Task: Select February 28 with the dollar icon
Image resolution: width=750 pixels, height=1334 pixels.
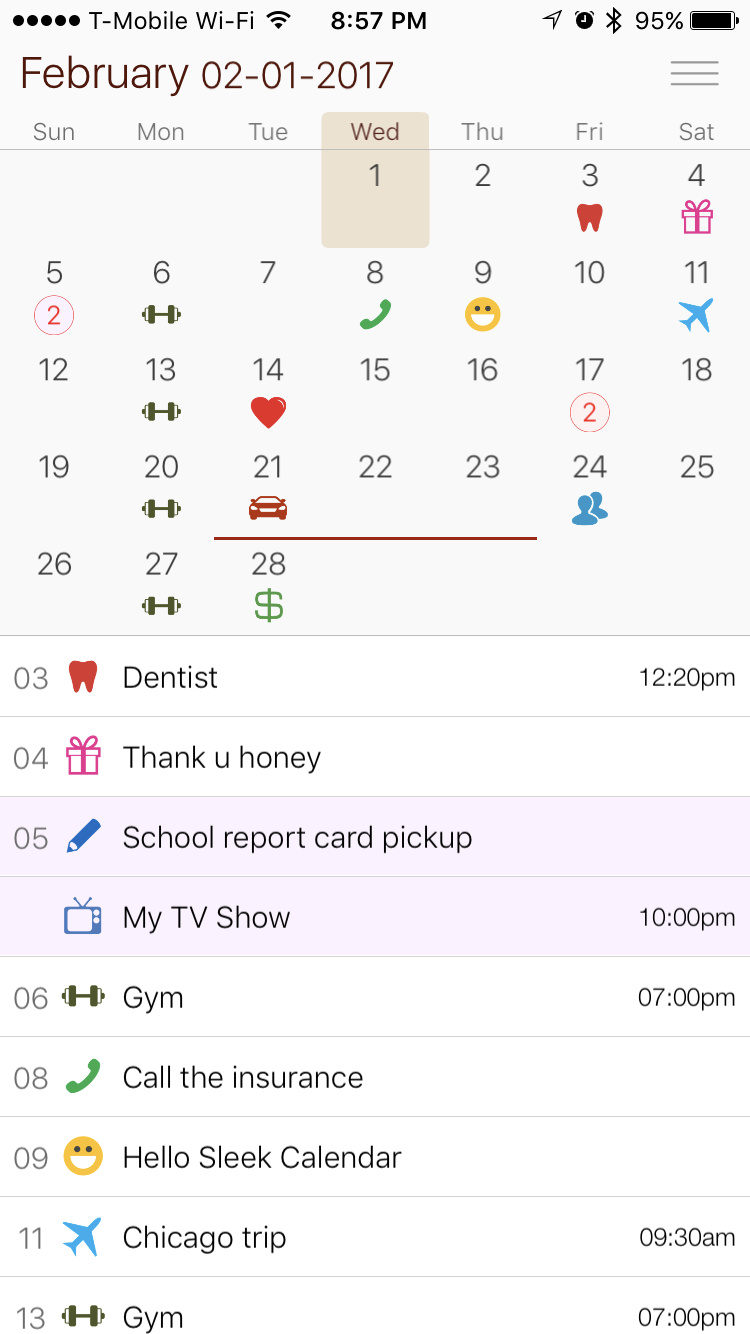Action: pos(268,584)
